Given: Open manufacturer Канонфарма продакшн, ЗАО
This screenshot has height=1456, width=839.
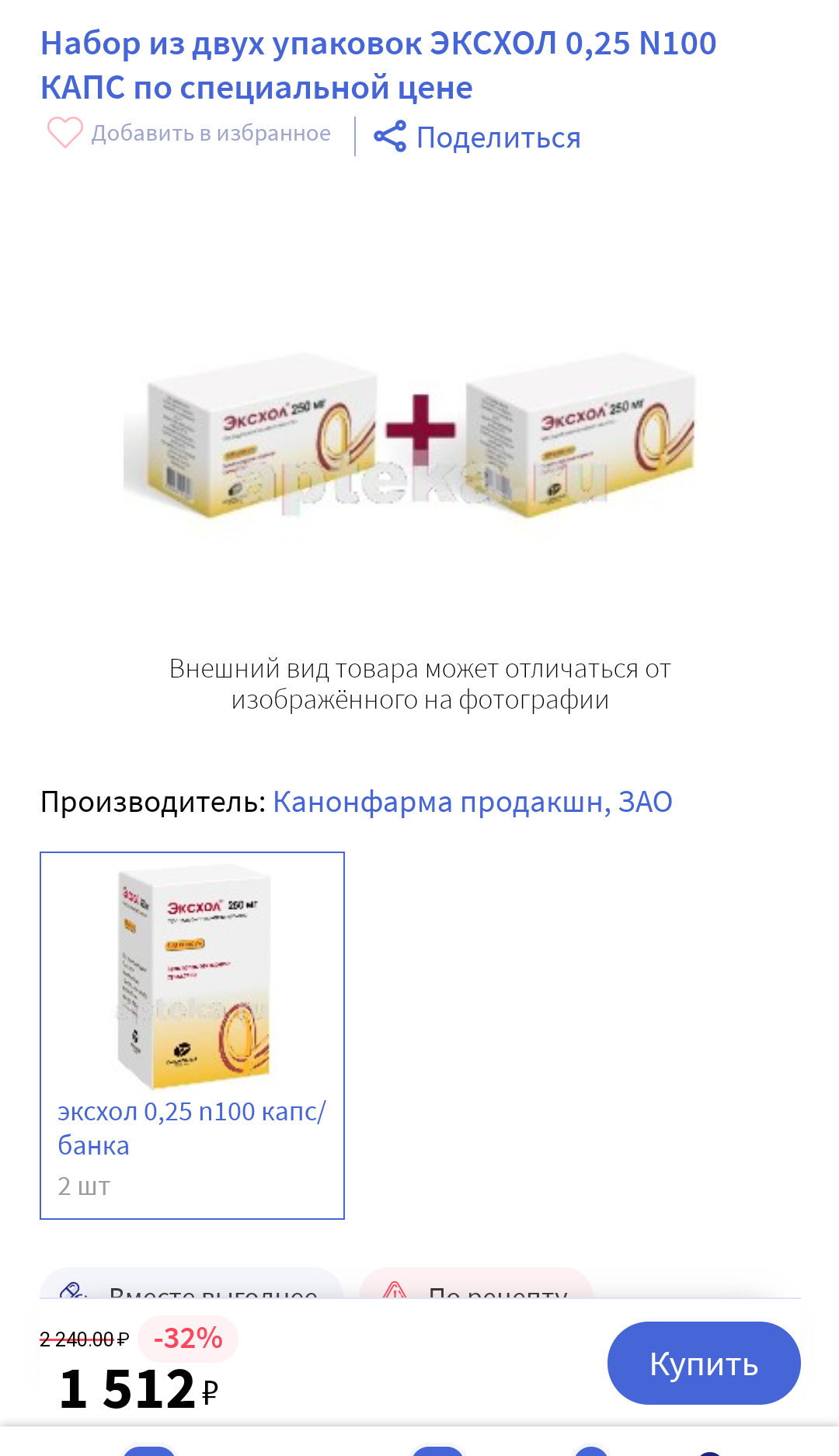Looking at the screenshot, I should 472,802.
